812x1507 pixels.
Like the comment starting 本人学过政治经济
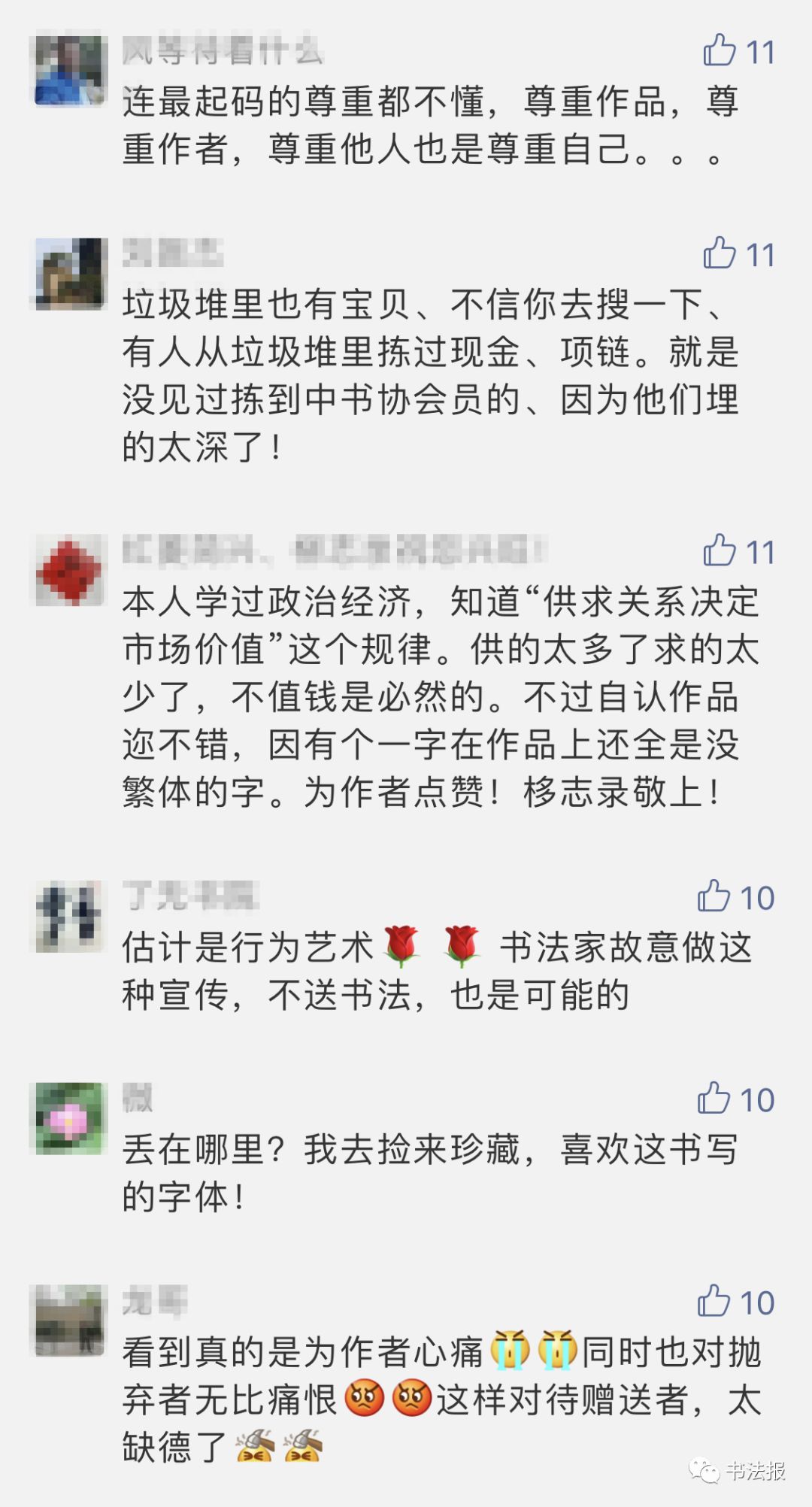click(x=720, y=551)
